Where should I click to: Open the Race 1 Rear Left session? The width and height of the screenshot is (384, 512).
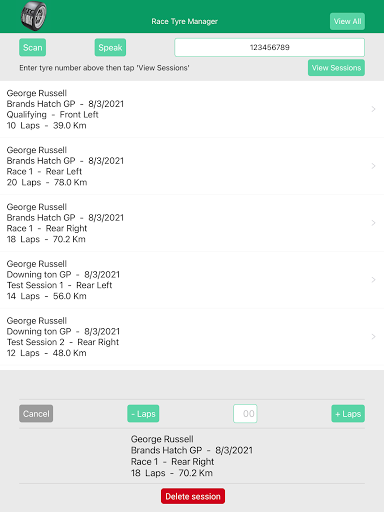coord(192,166)
